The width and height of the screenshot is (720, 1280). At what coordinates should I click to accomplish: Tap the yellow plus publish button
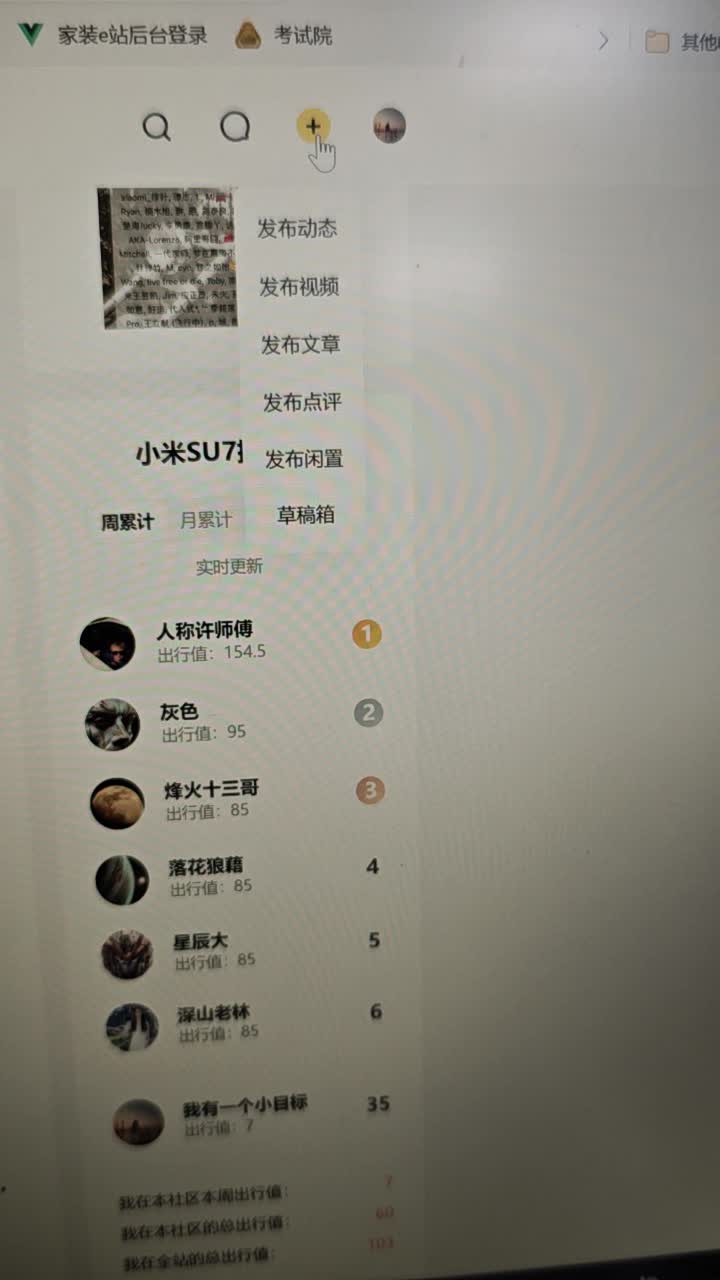pyautogui.click(x=313, y=126)
